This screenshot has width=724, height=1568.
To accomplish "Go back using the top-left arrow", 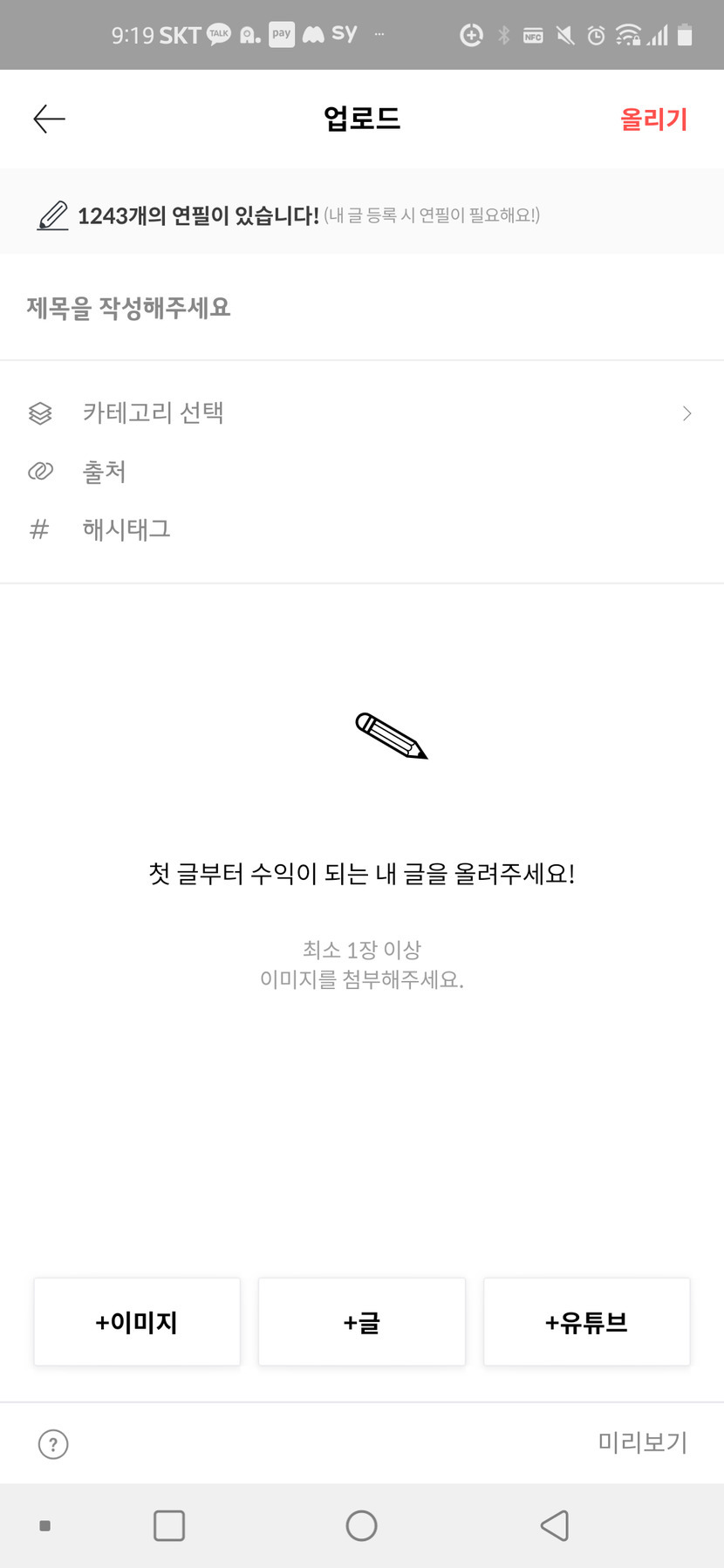I will 49,119.
